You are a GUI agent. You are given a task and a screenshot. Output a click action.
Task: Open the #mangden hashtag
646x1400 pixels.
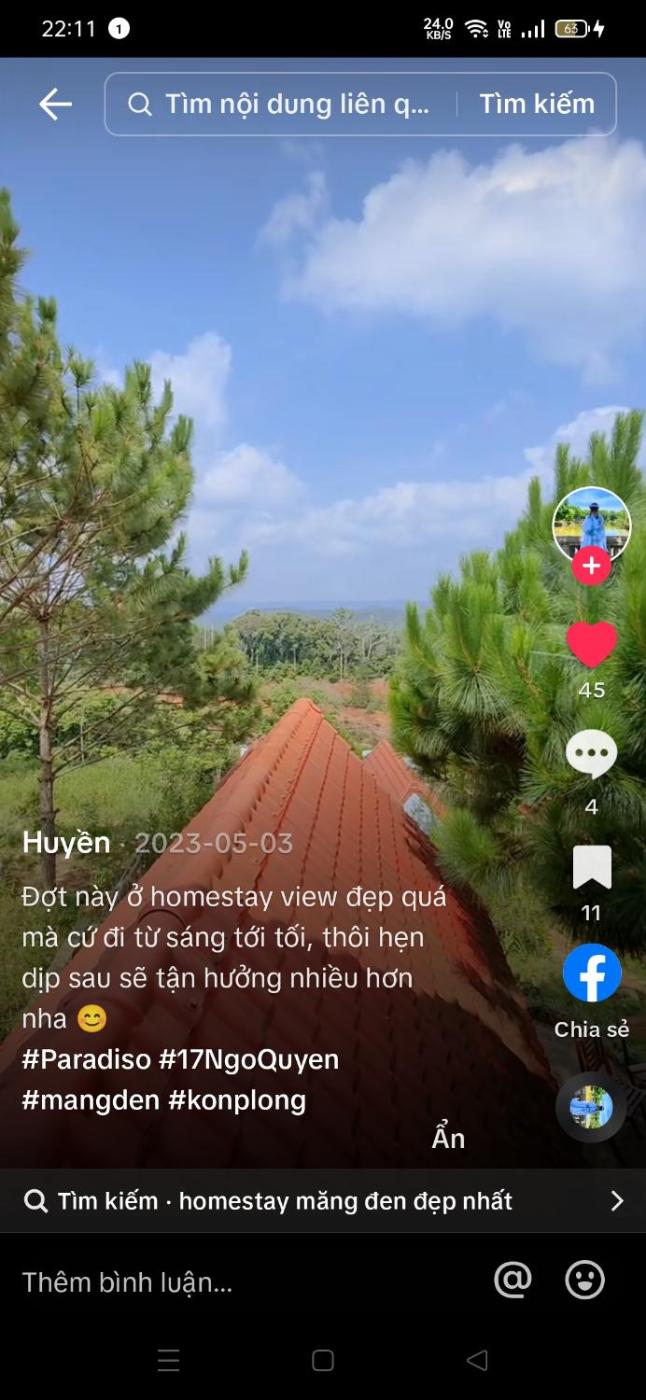click(x=91, y=1100)
